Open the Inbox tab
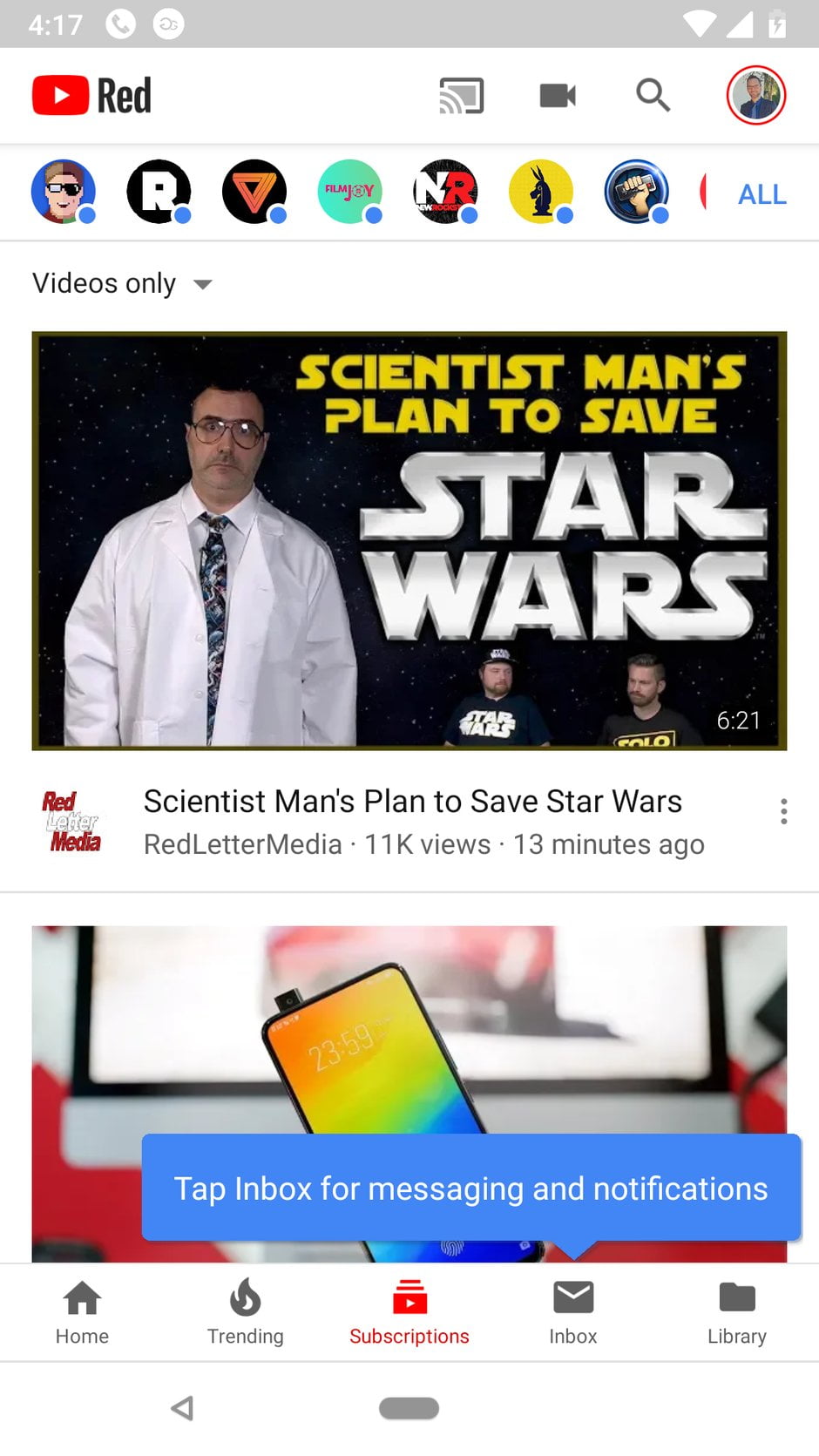819x1456 pixels. coord(573,1311)
